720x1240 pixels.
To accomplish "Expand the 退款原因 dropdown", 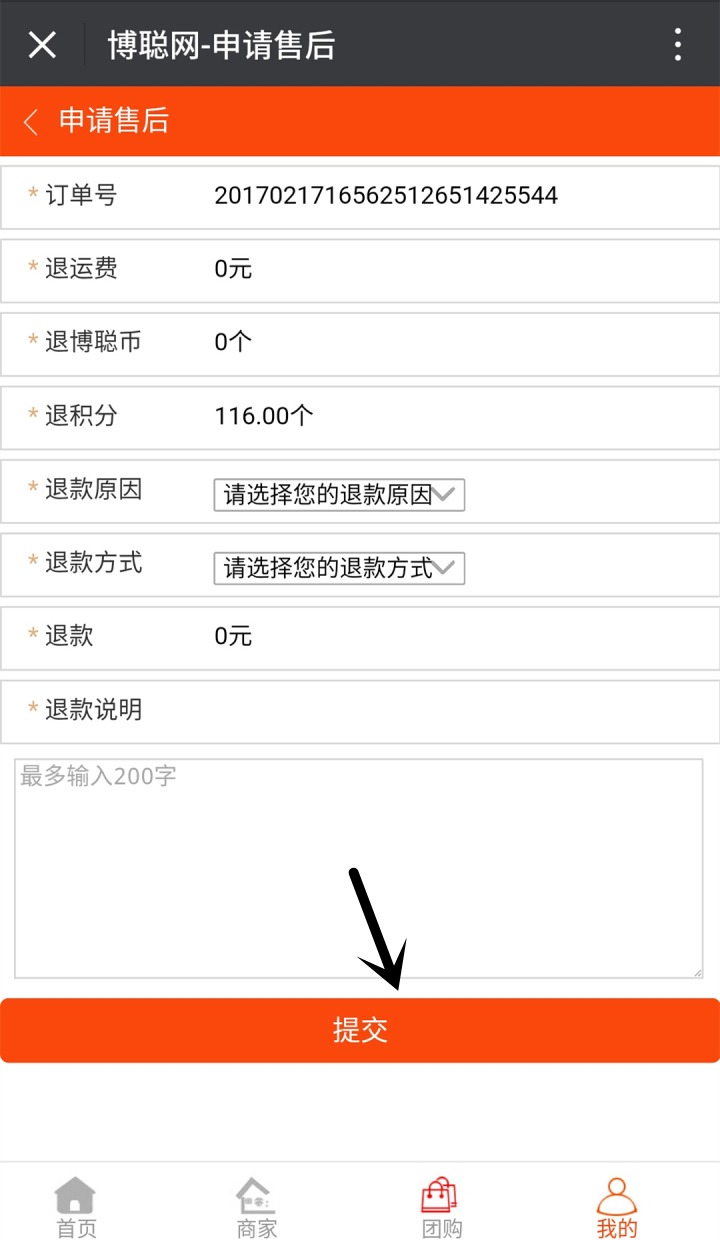I will (339, 495).
